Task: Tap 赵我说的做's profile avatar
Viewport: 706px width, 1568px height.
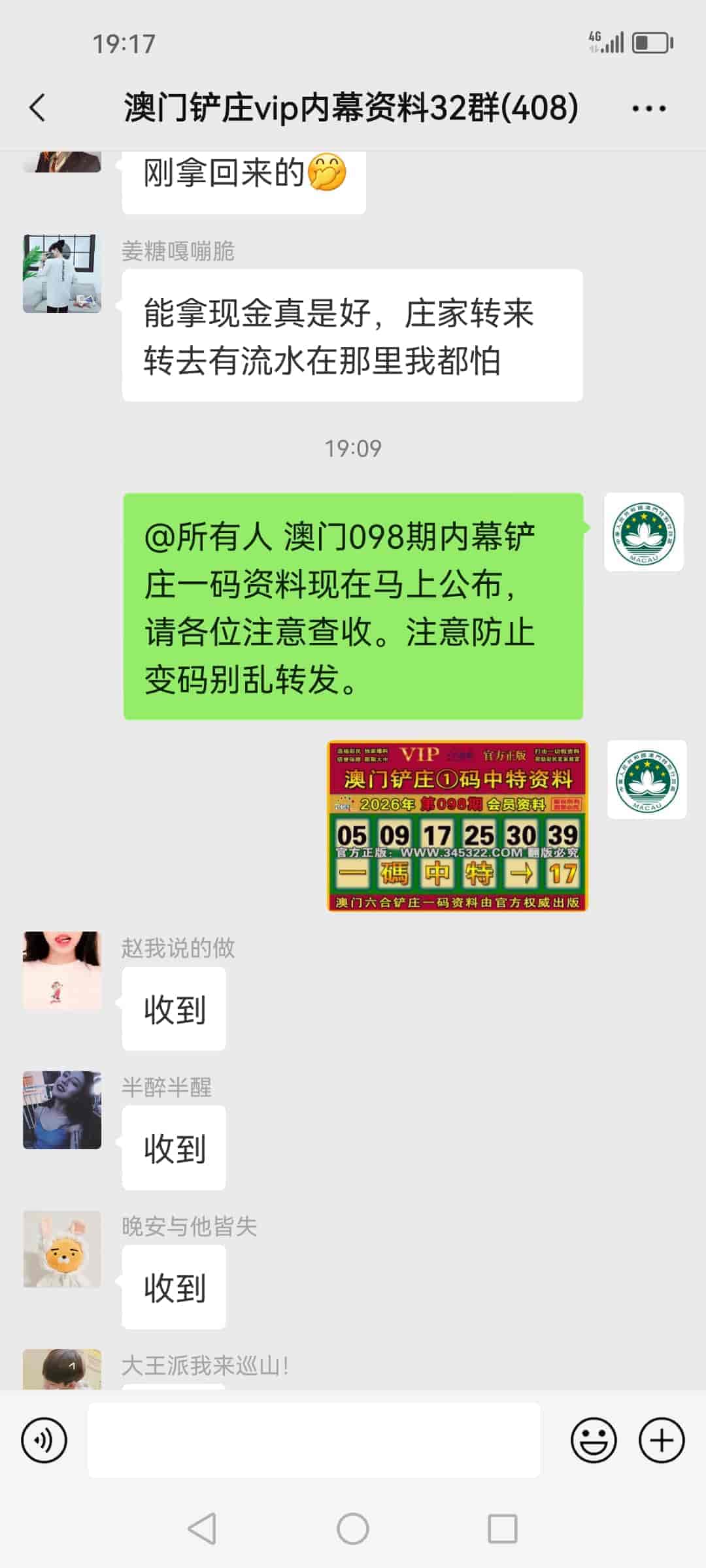Action: pyautogui.click(x=61, y=971)
